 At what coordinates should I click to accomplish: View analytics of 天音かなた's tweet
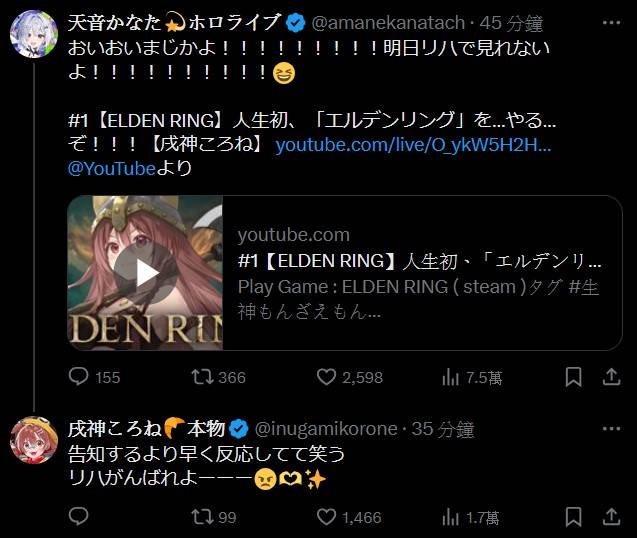451,377
